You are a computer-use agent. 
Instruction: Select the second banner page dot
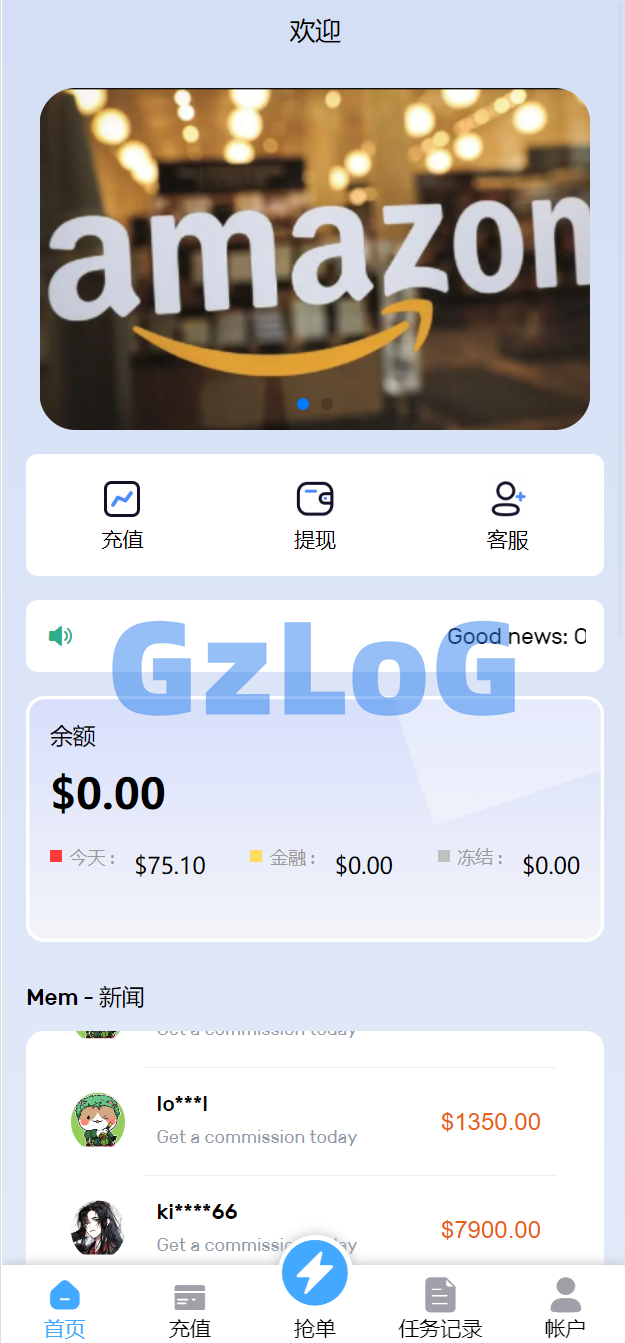click(327, 404)
